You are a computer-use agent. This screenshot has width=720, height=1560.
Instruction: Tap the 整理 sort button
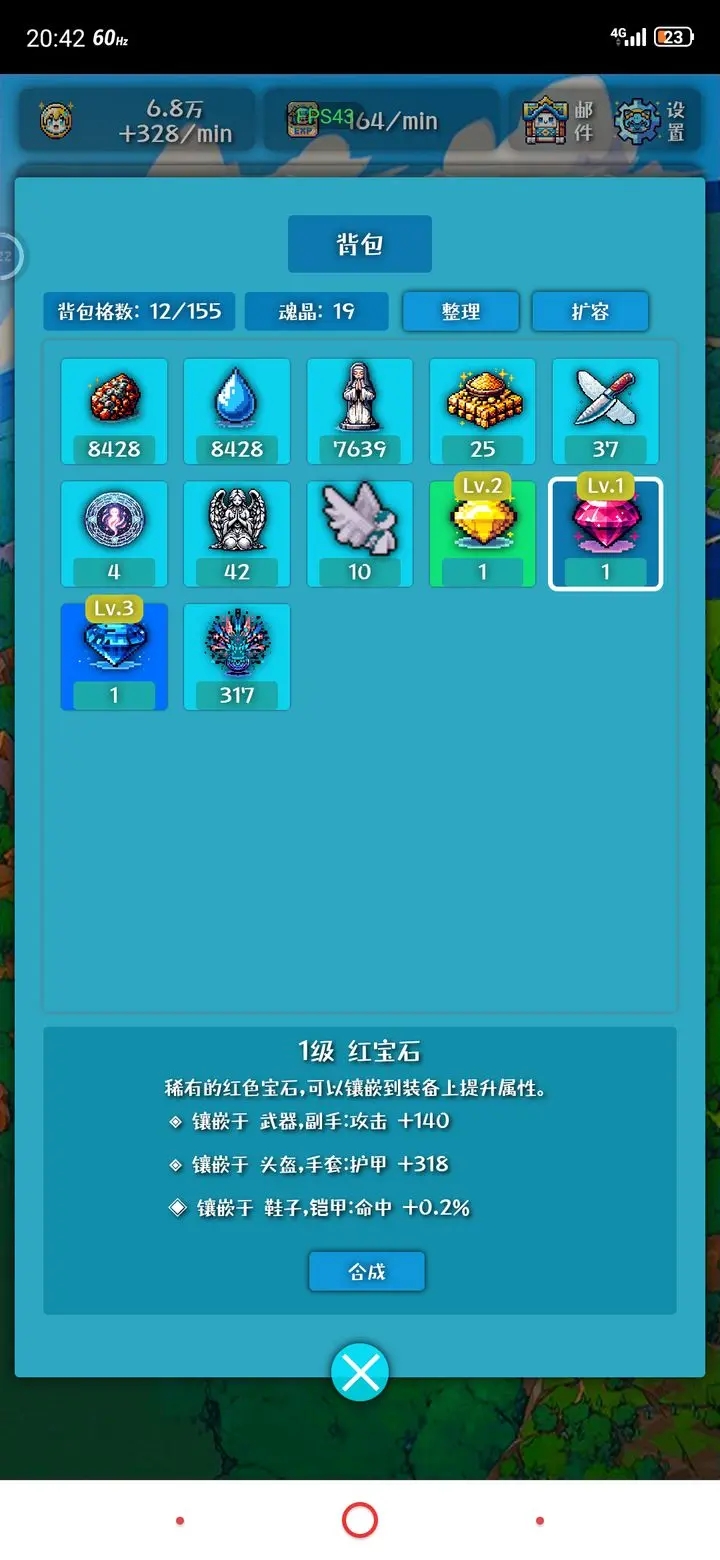pyautogui.click(x=460, y=312)
